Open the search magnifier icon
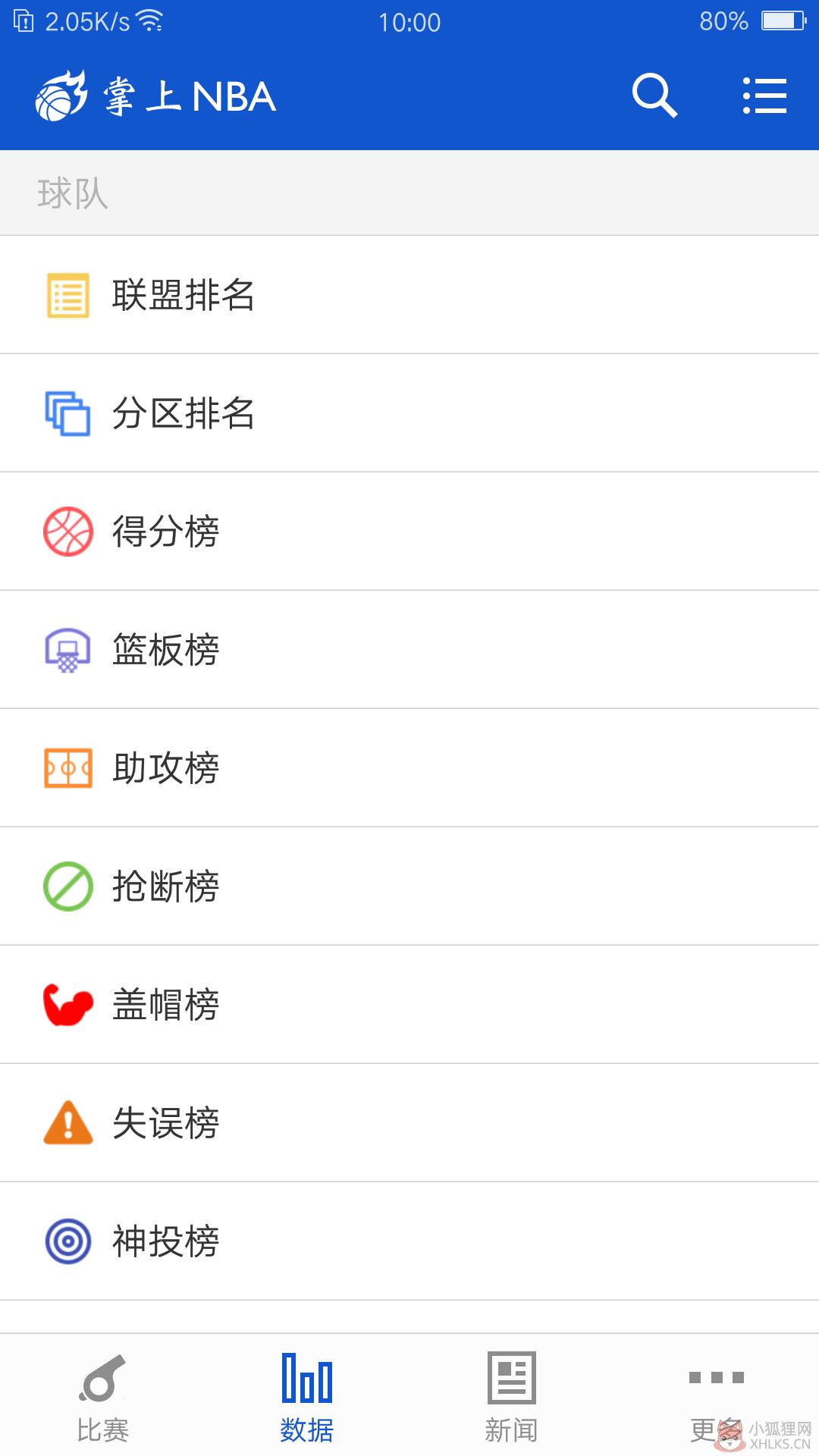This screenshot has height=1456, width=819. (654, 96)
